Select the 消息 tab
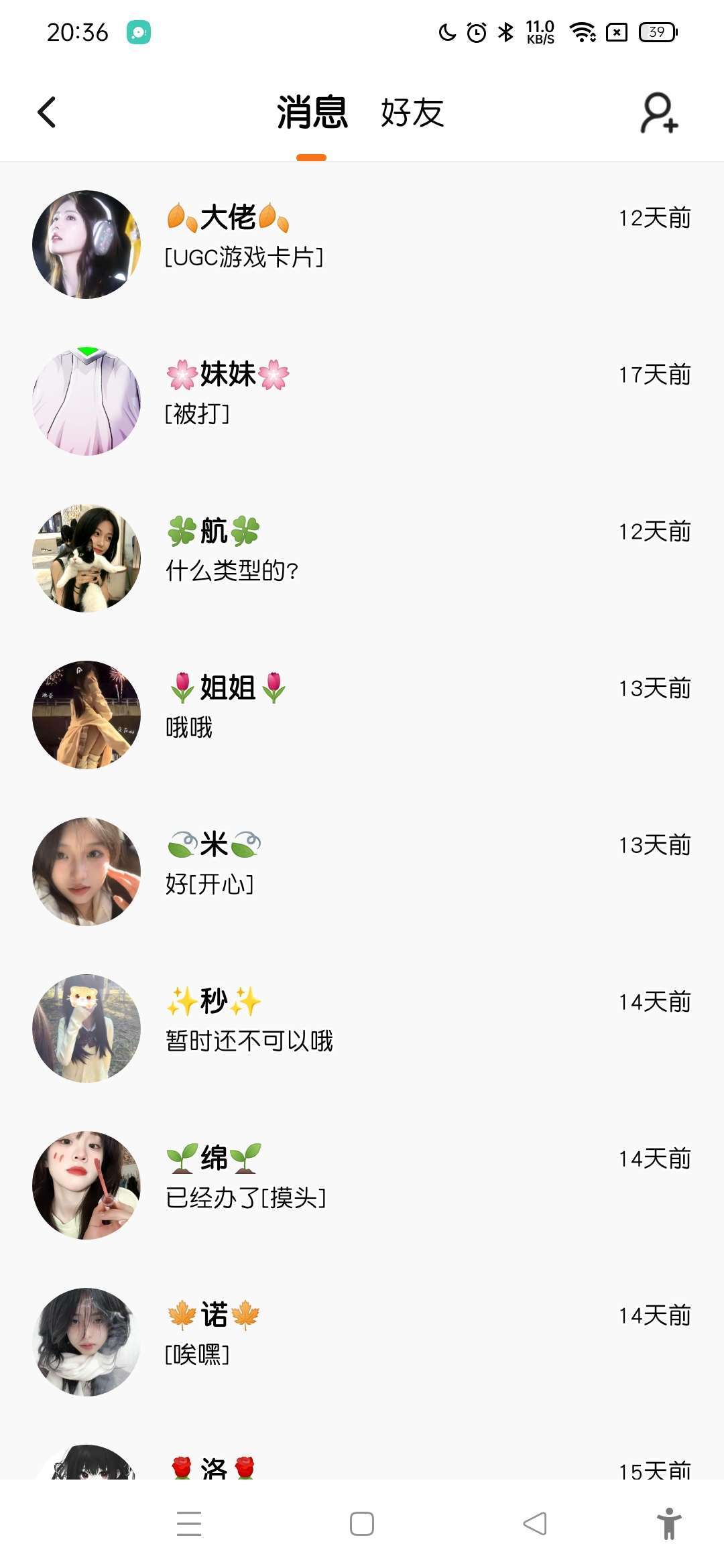Viewport: 724px width, 1568px height. (x=312, y=113)
